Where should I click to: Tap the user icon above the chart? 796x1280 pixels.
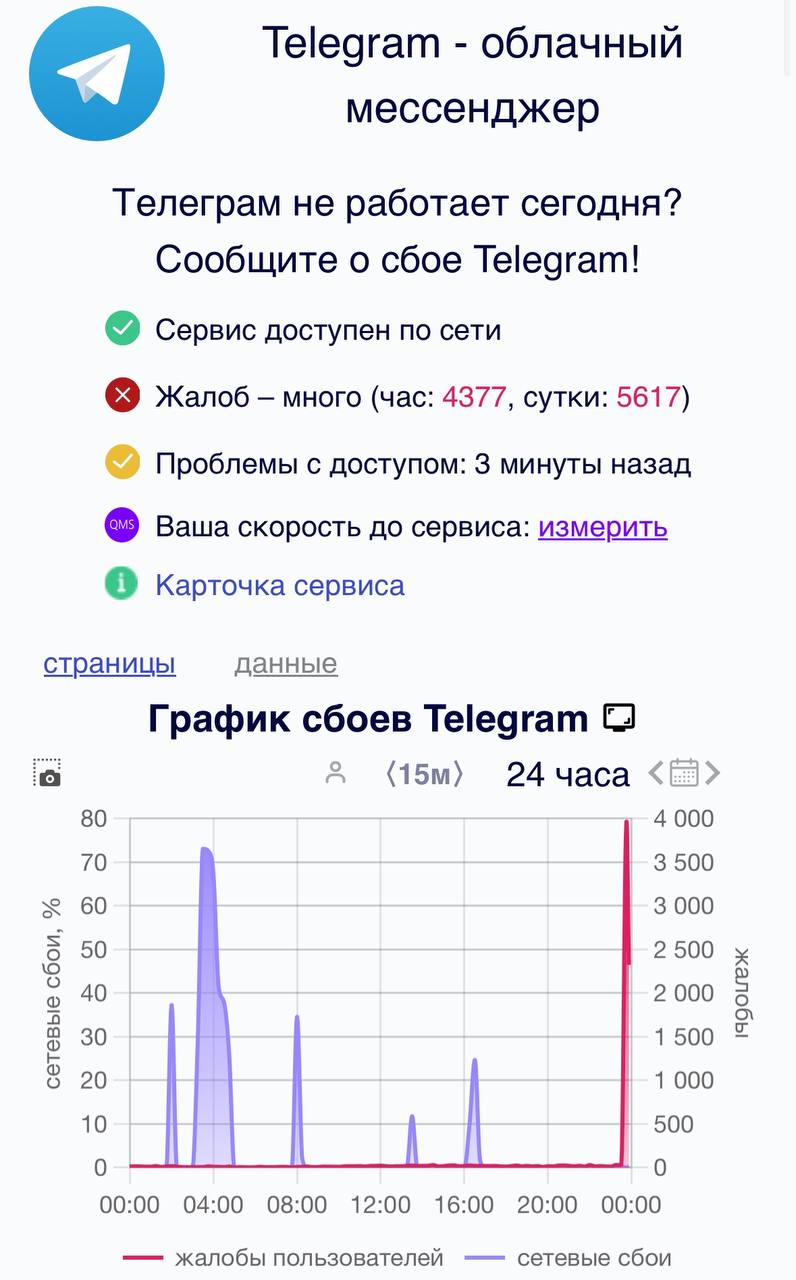pyautogui.click(x=336, y=772)
